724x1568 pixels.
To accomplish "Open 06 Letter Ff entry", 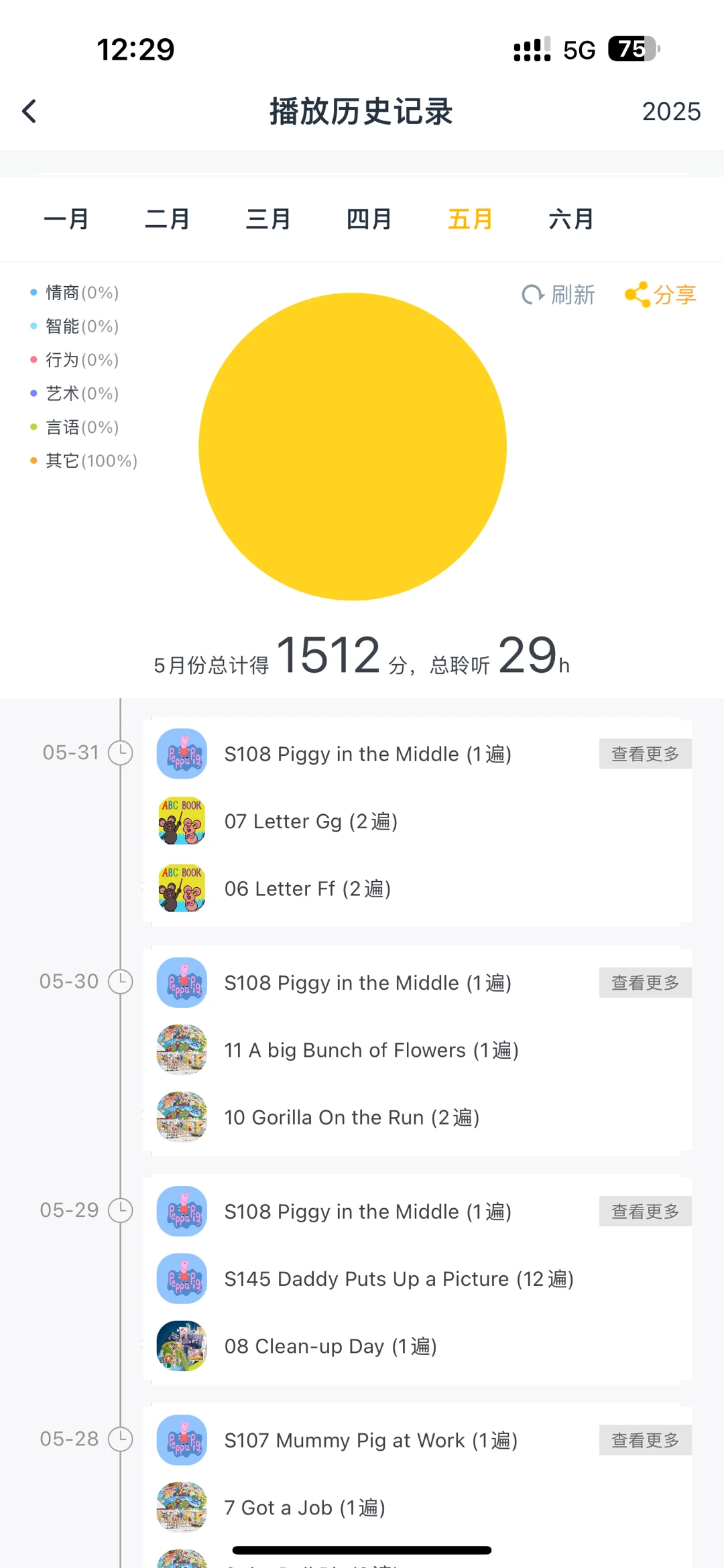I will click(x=417, y=889).
